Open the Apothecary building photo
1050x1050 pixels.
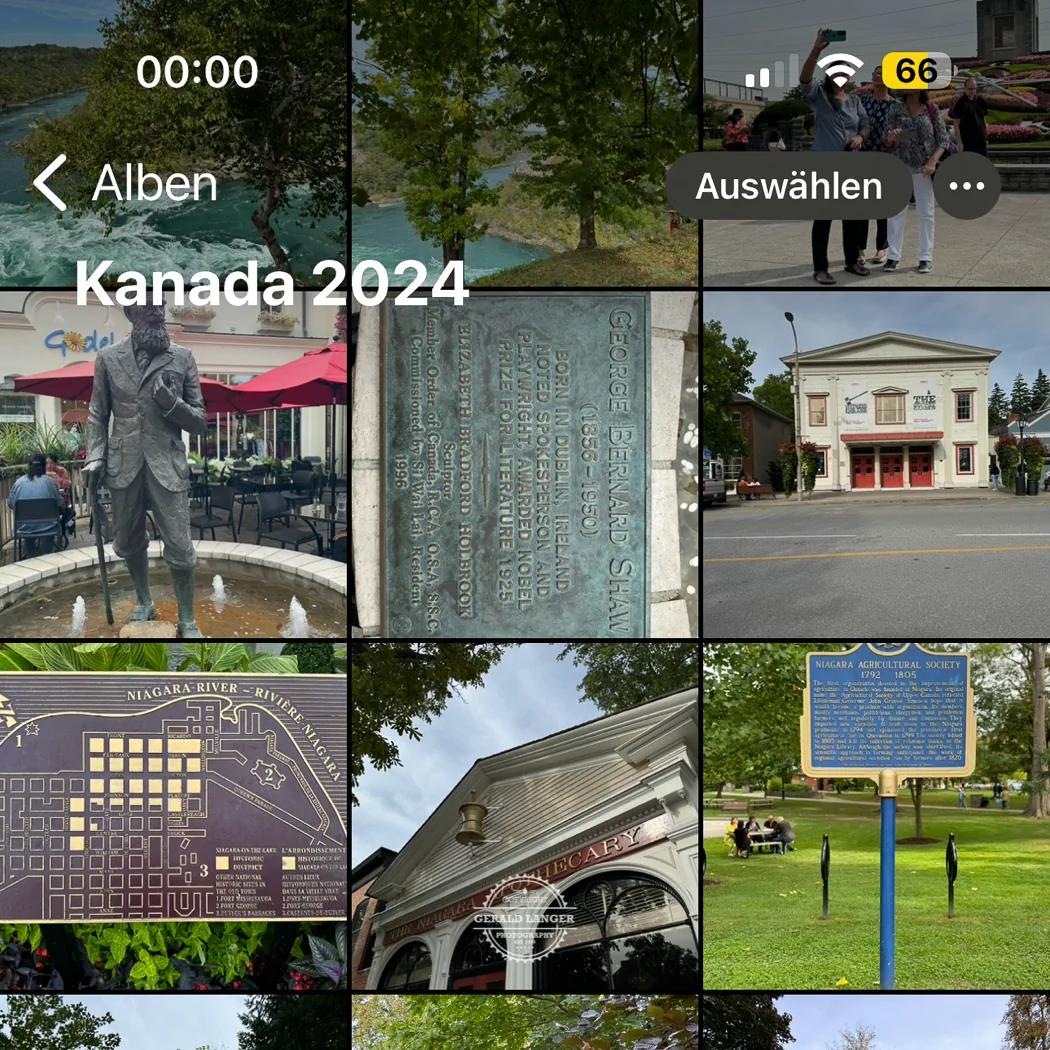coord(524,815)
